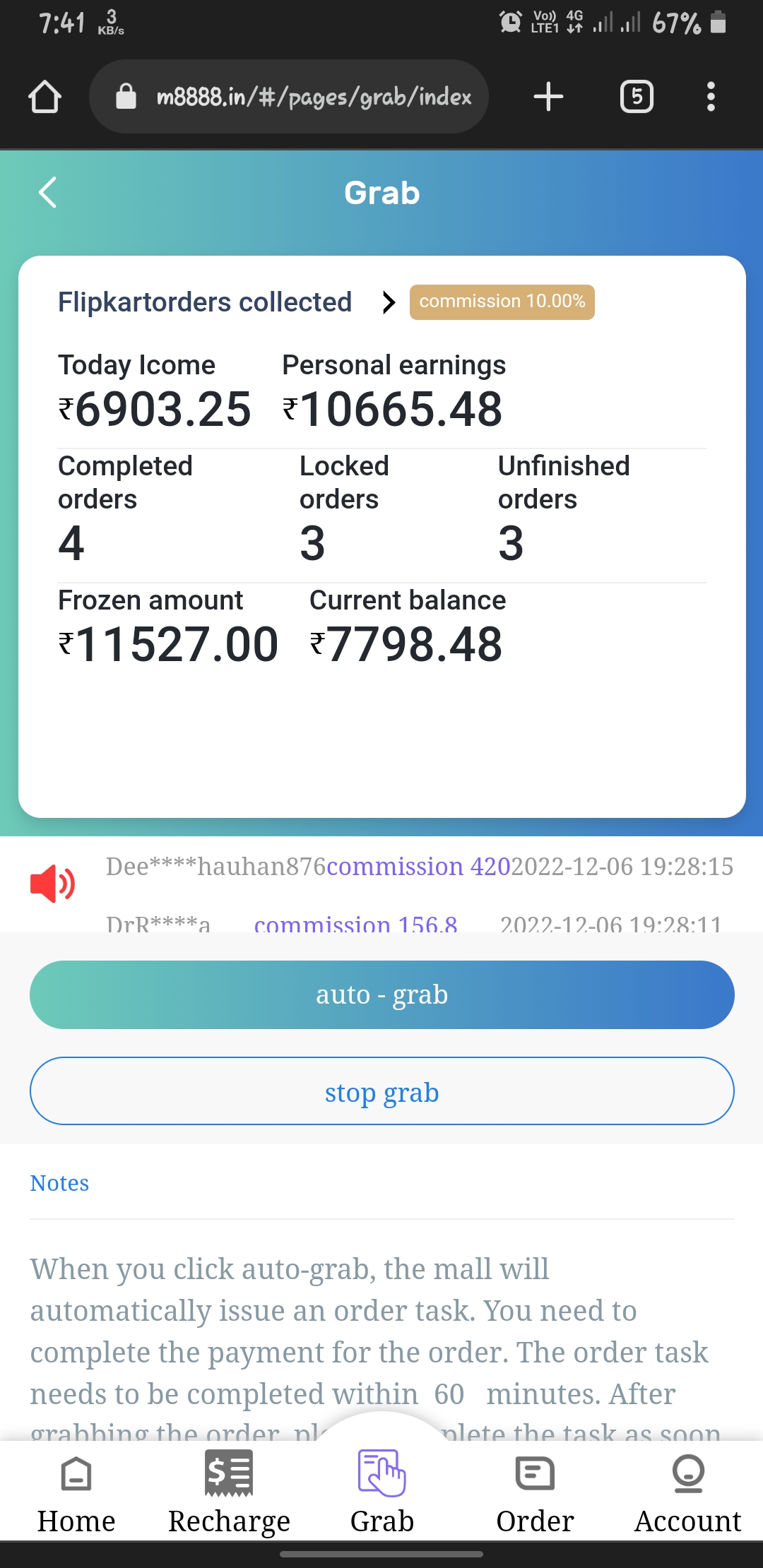763x1568 pixels.
Task: Go back from the Grab page
Action: (x=48, y=193)
